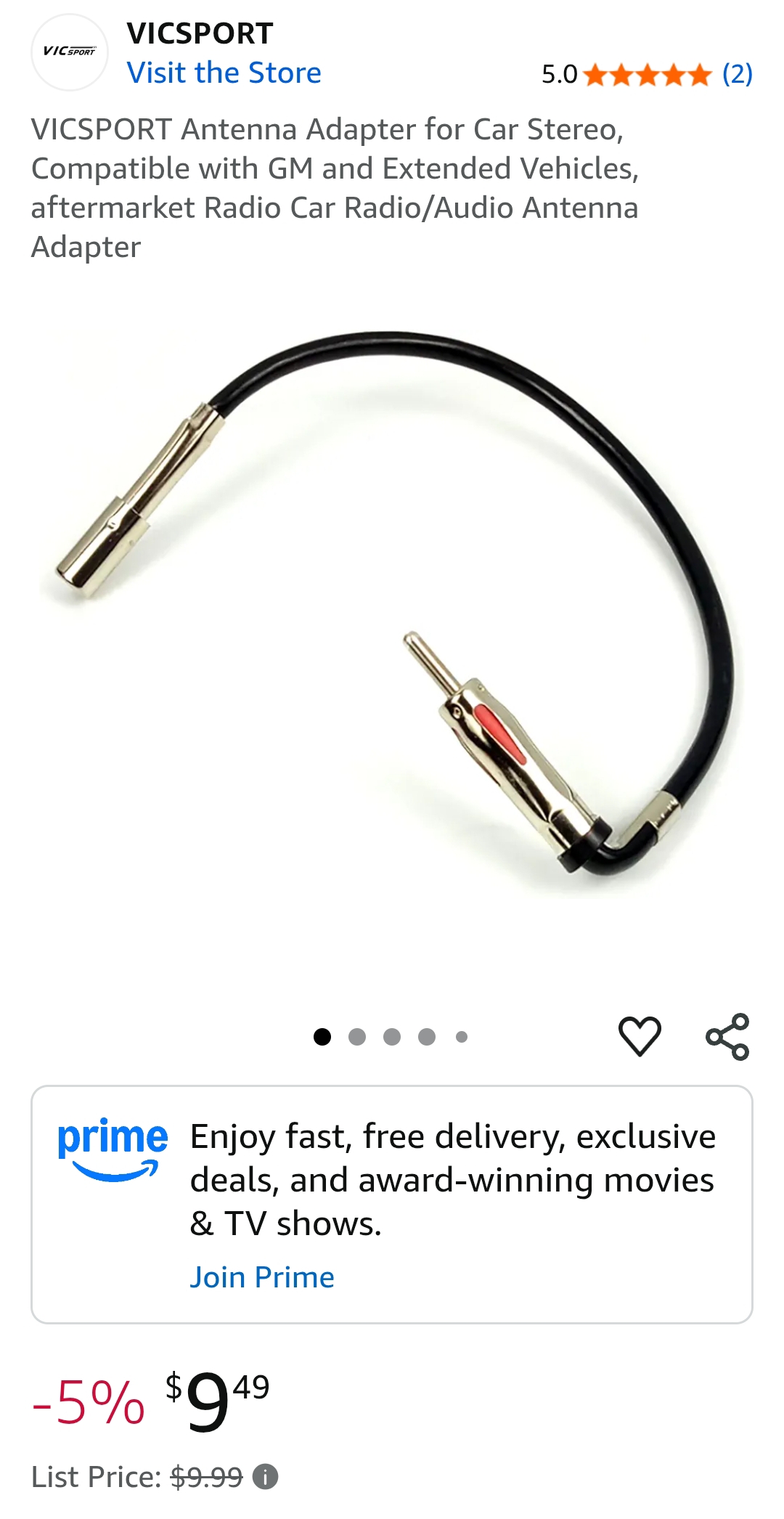Open Visit the Store link

224,73
